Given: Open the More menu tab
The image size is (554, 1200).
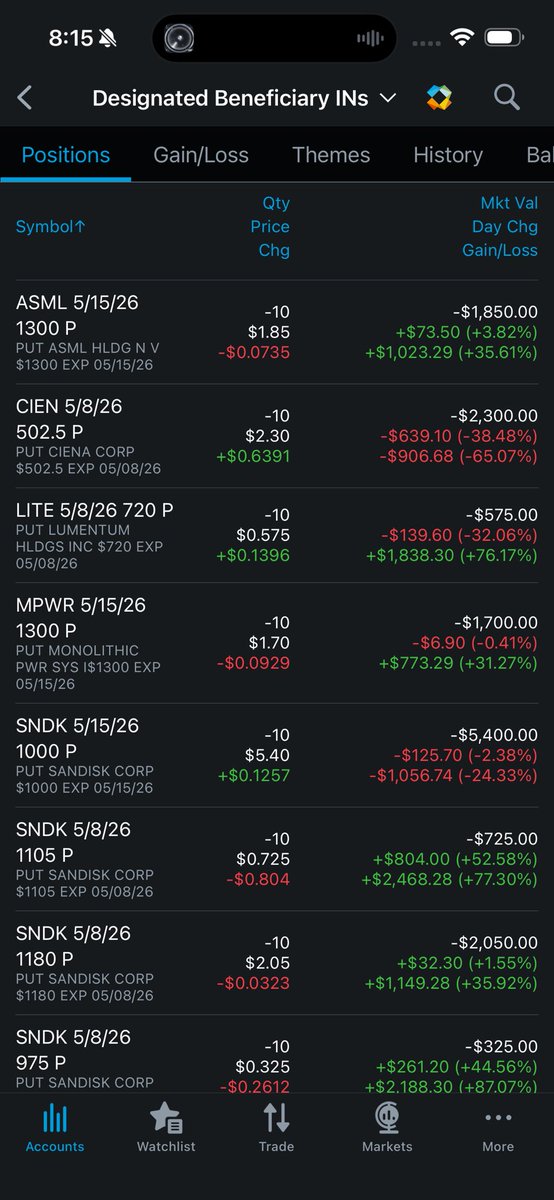Looking at the screenshot, I should pos(498,1128).
